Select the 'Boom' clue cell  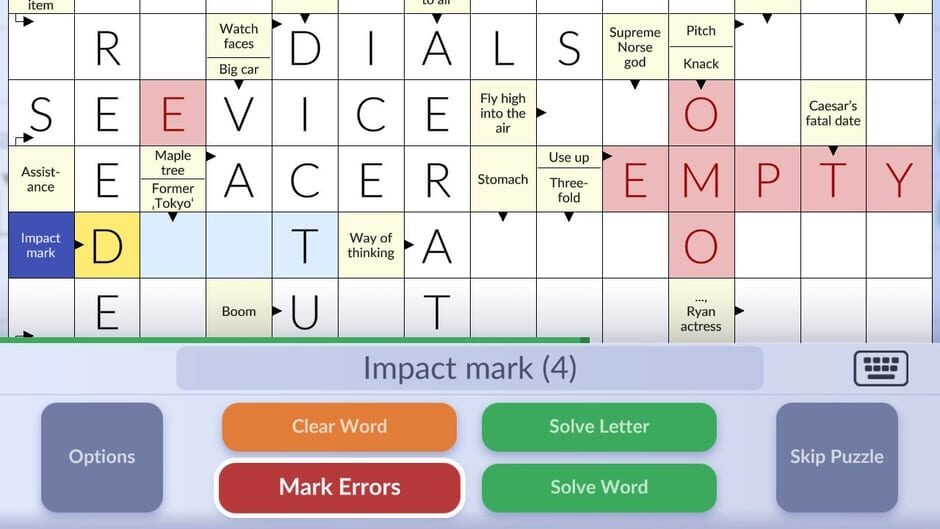(238, 311)
